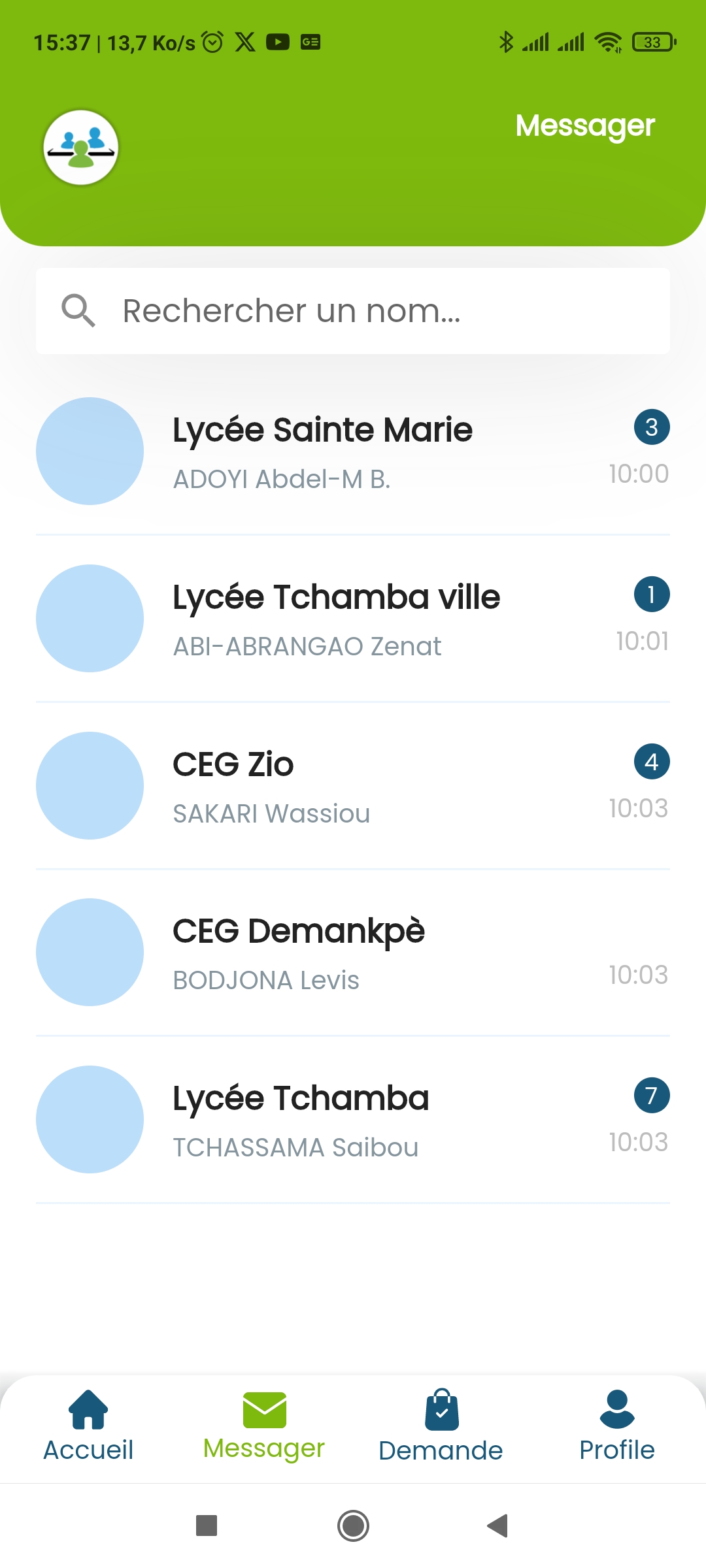Open the Lycée Sainte Marie conversation
The height and width of the screenshot is (1568, 706).
pos(353,451)
